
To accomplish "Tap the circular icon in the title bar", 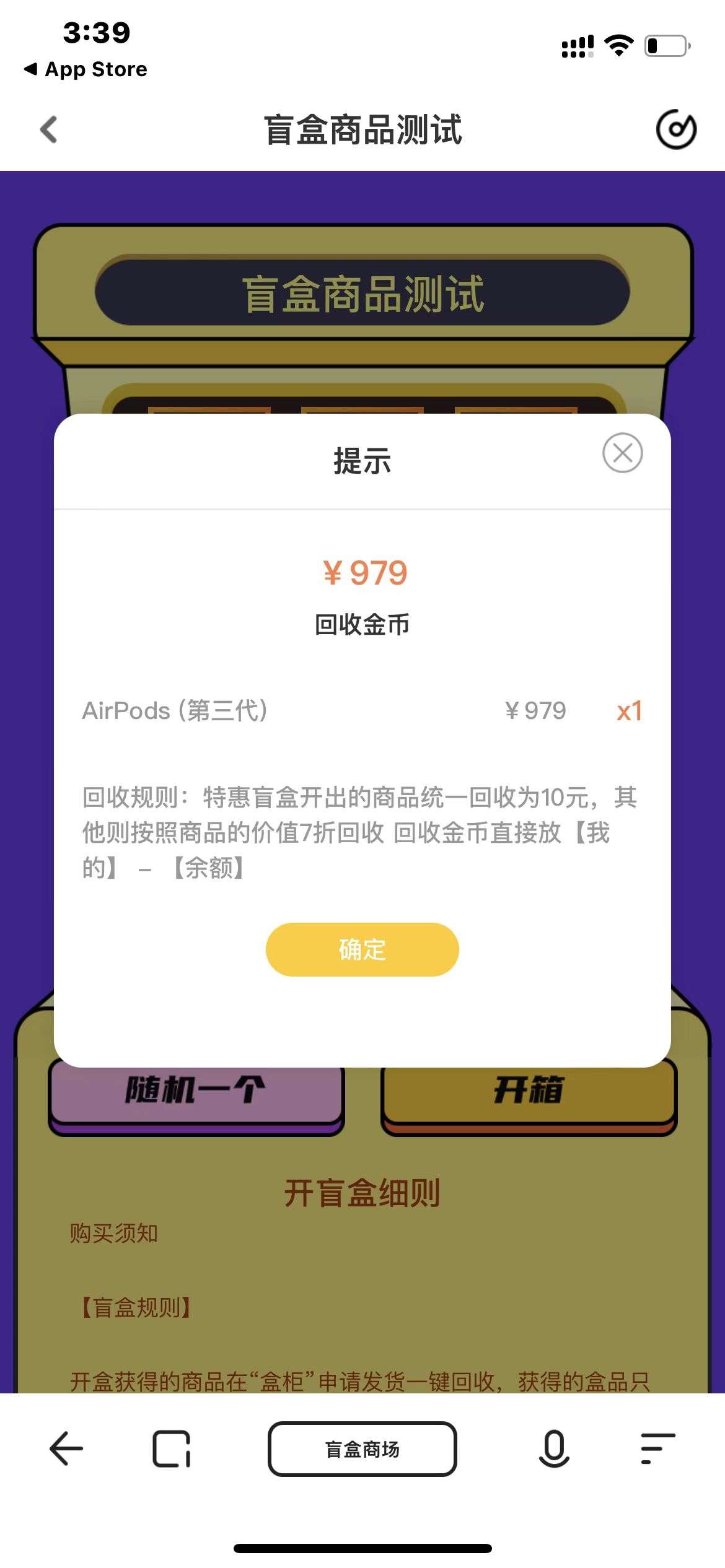I will 676,129.
